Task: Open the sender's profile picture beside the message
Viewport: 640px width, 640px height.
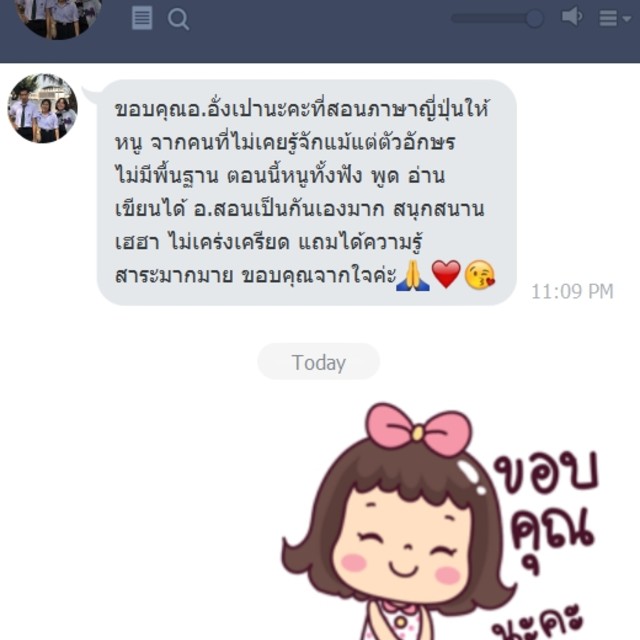Action: click(42, 108)
